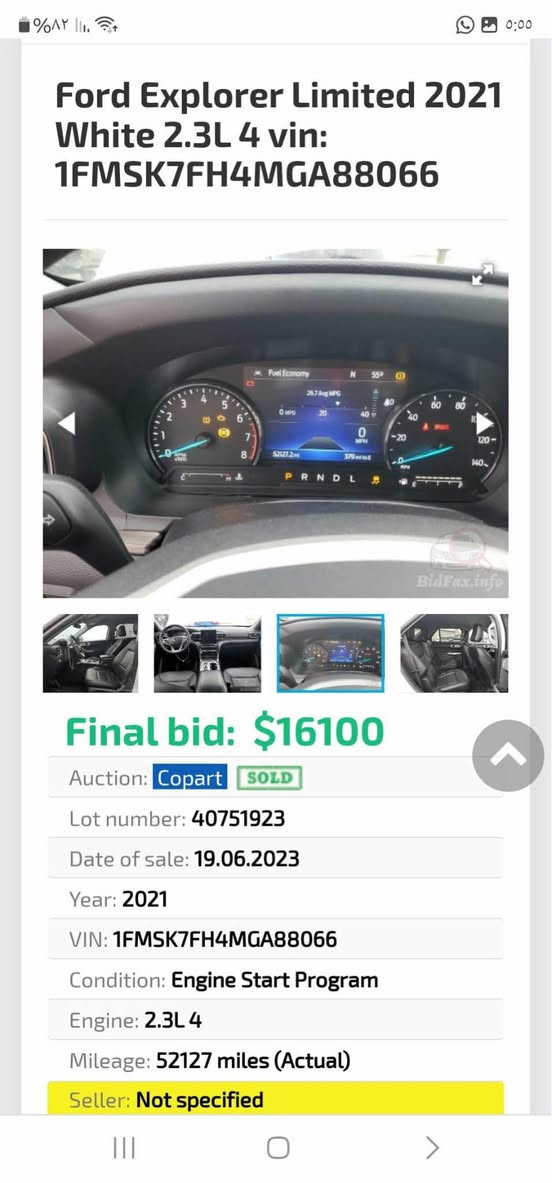Image resolution: width=552 pixels, height=1183 pixels.
Task: Jump back to top with the up-arrow button
Action: tap(508, 755)
